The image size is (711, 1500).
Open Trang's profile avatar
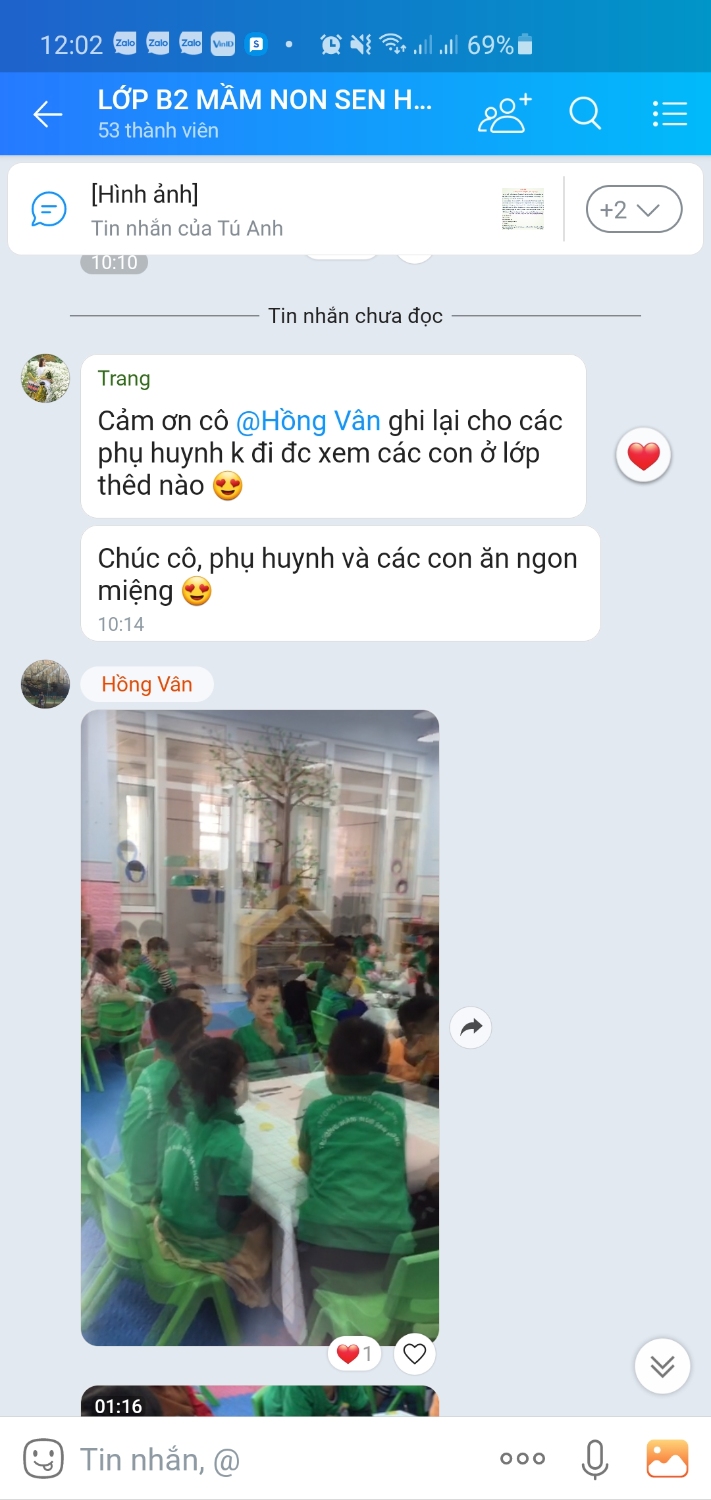coord(45,378)
